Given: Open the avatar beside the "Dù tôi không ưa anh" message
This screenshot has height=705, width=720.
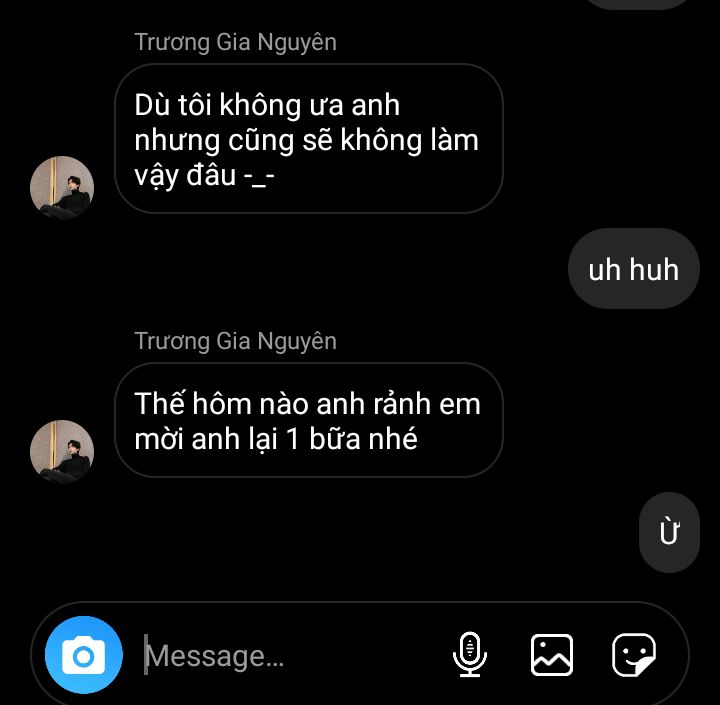Looking at the screenshot, I should tap(62, 187).
